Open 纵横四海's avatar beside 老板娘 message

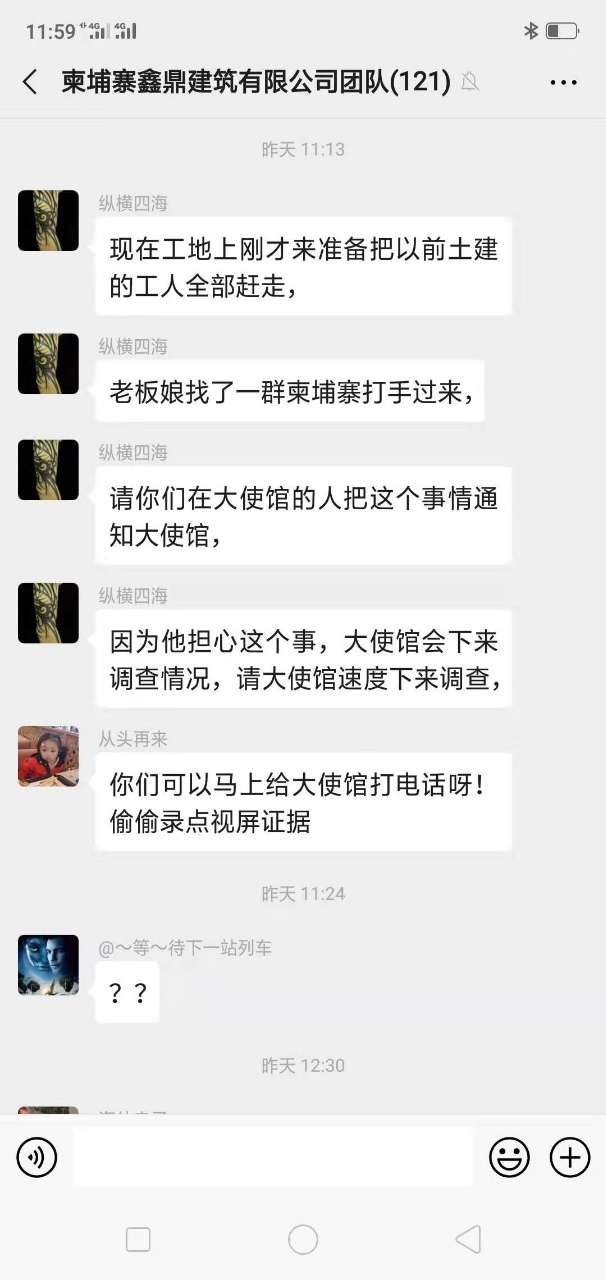(x=48, y=363)
